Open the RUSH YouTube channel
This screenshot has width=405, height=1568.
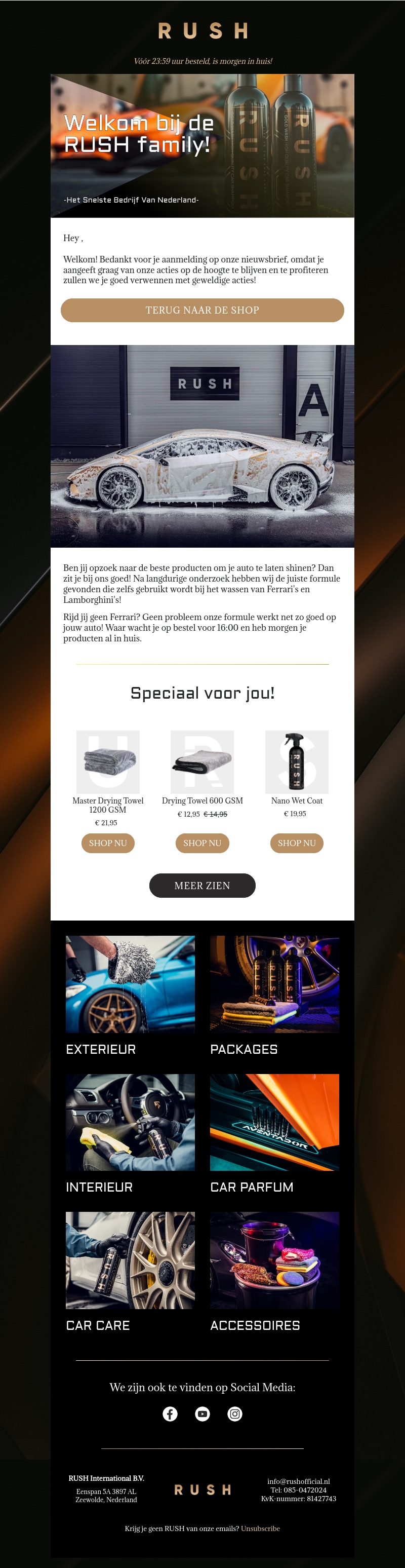(202, 1413)
